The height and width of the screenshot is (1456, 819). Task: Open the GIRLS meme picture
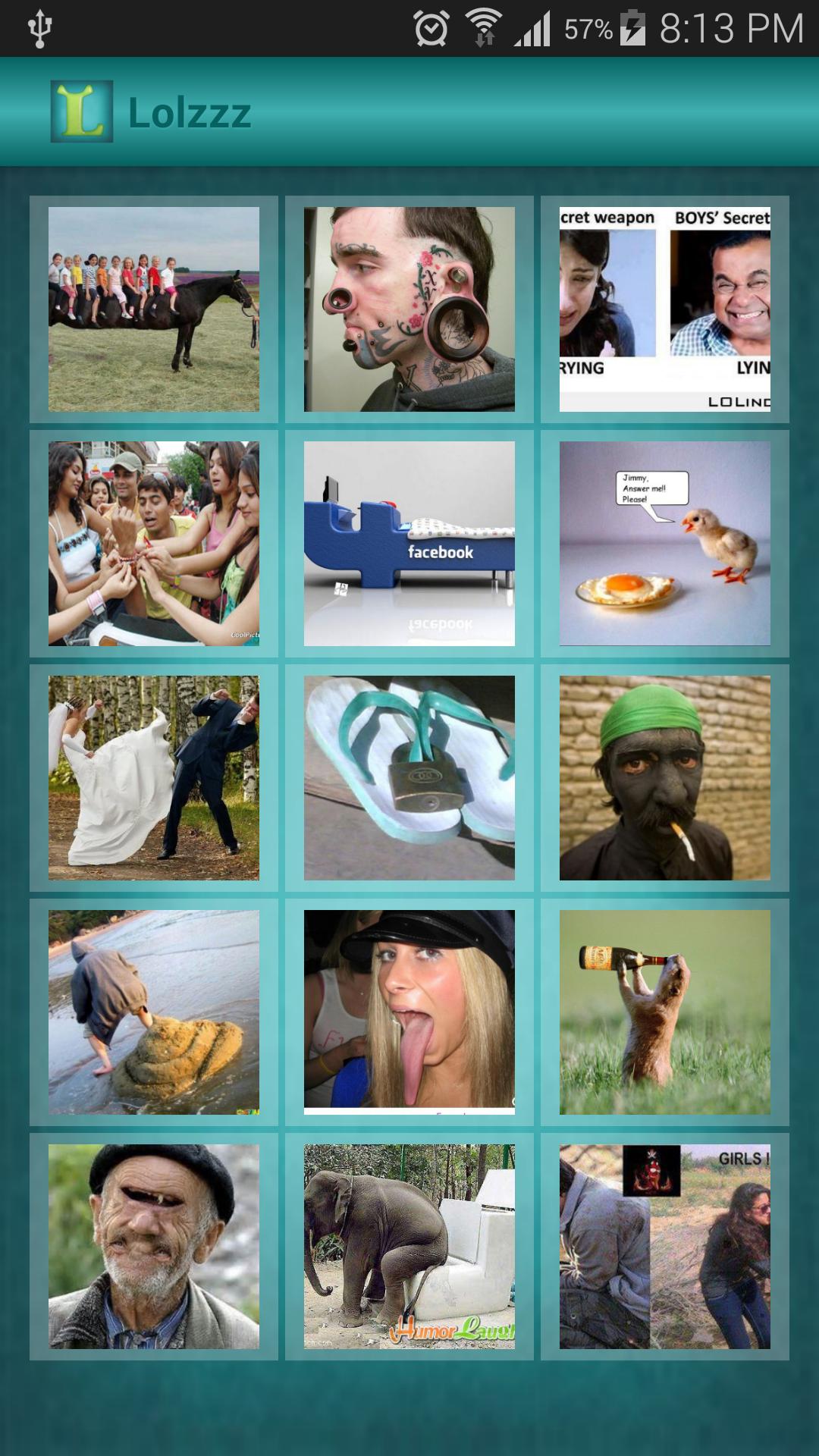(x=665, y=1247)
